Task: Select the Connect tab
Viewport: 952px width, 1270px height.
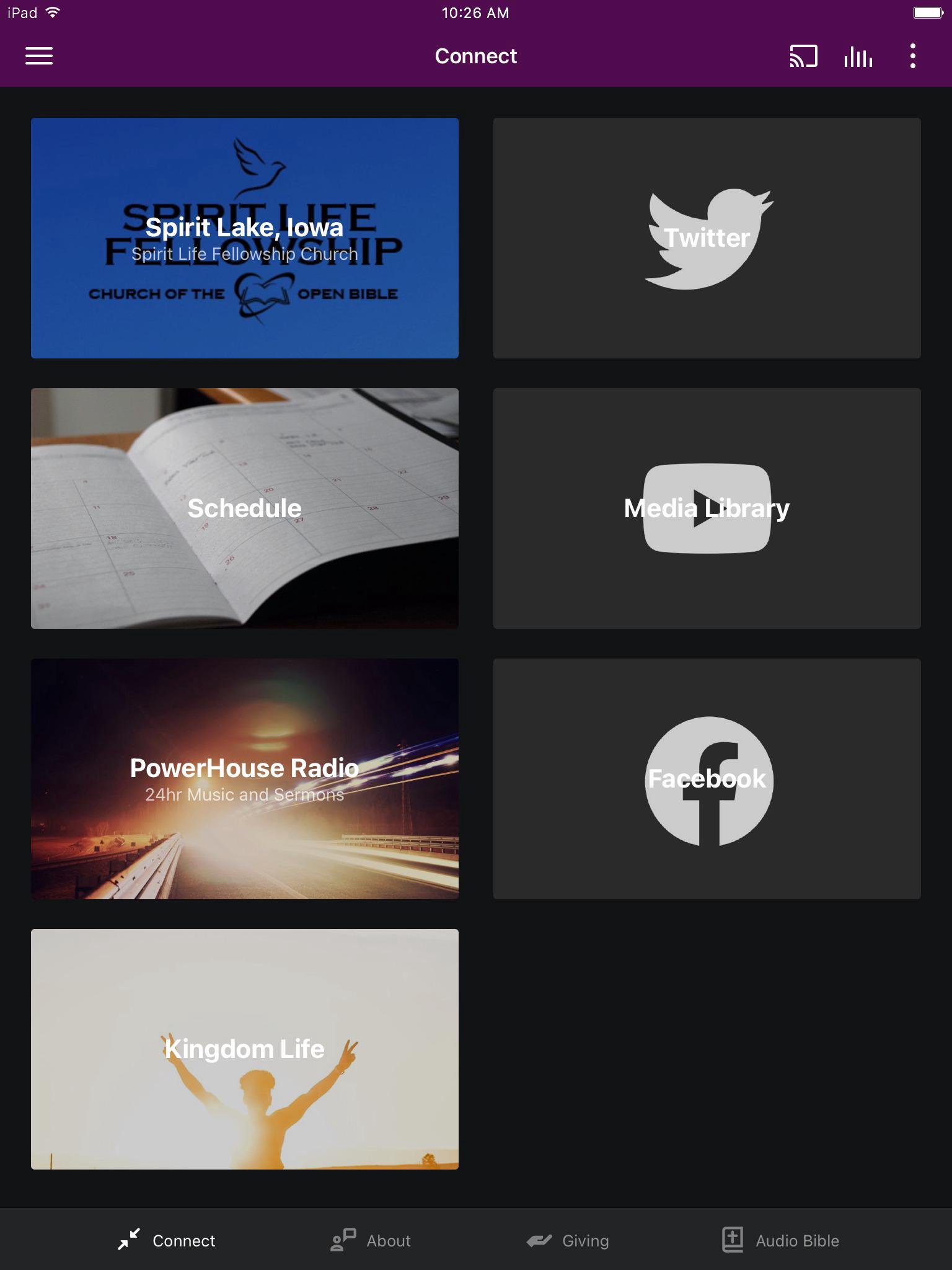Action: (x=167, y=1240)
